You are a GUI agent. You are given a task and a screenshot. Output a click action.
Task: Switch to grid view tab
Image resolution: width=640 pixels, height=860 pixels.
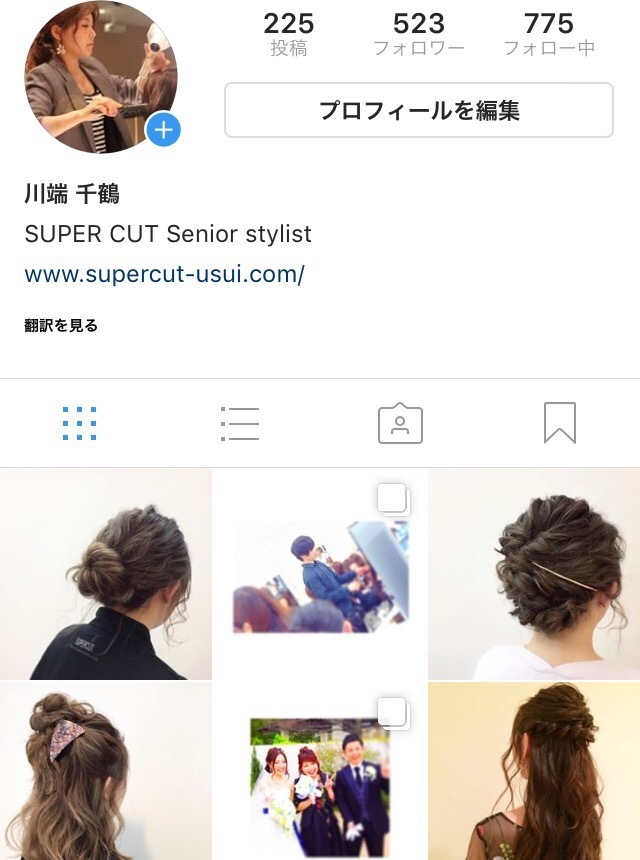tap(79, 424)
